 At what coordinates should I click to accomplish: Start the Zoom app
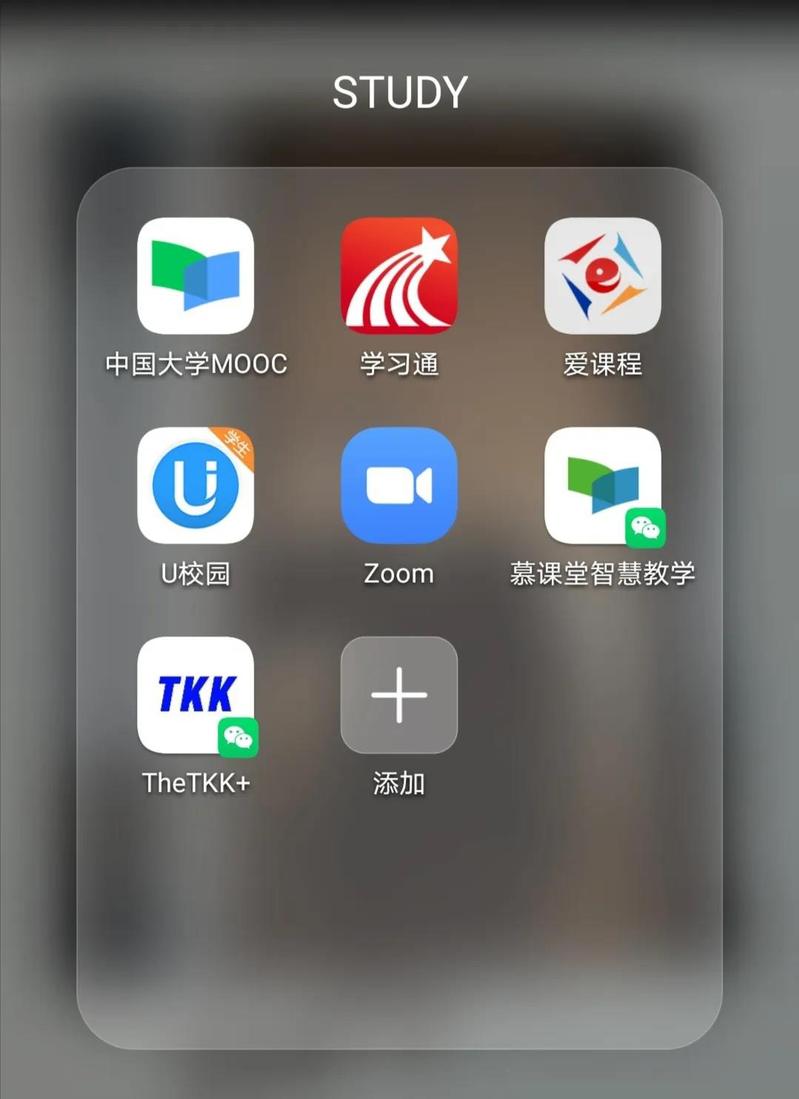click(x=399, y=486)
